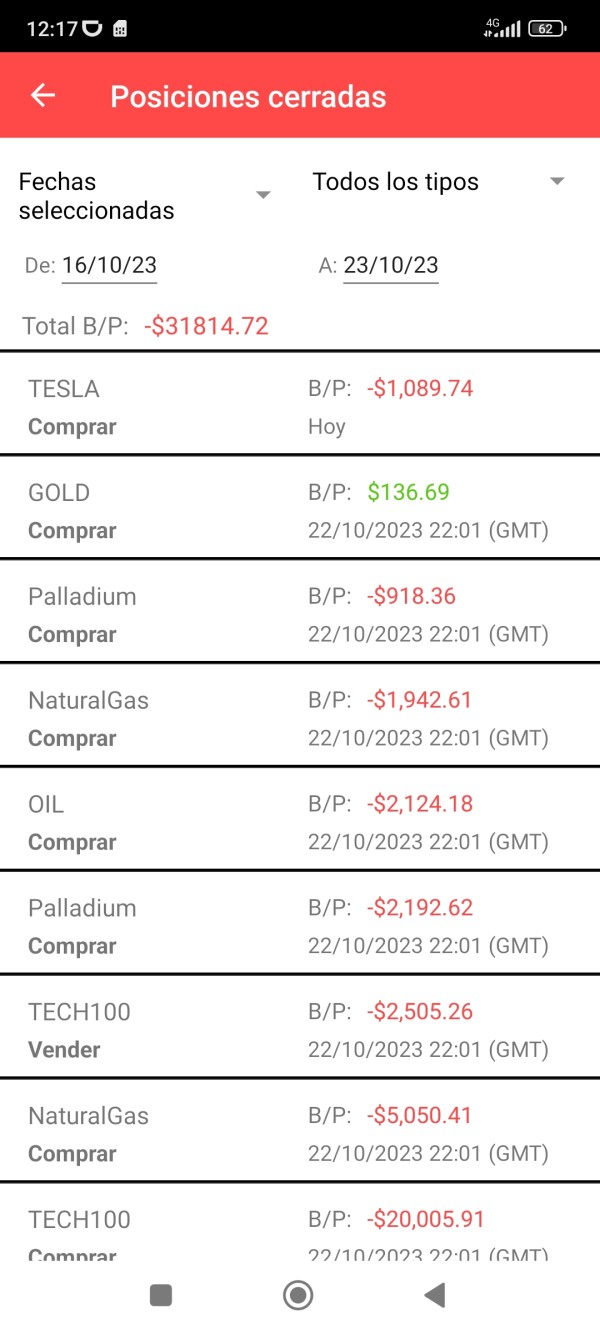
Task: Tap the system home button
Action: pyautogui.click(x=298, y=1296)
